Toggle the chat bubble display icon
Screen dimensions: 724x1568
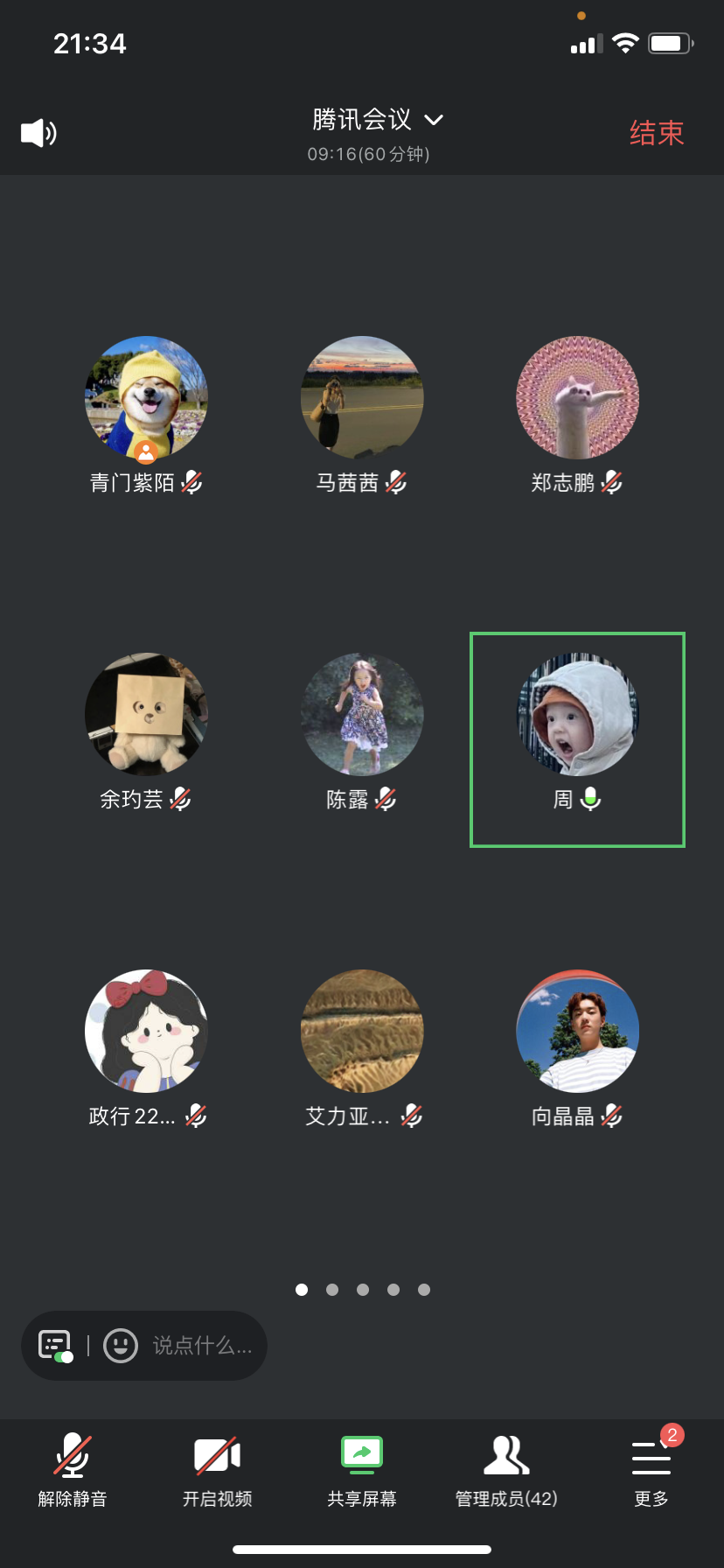click(x=55, y=1345)
